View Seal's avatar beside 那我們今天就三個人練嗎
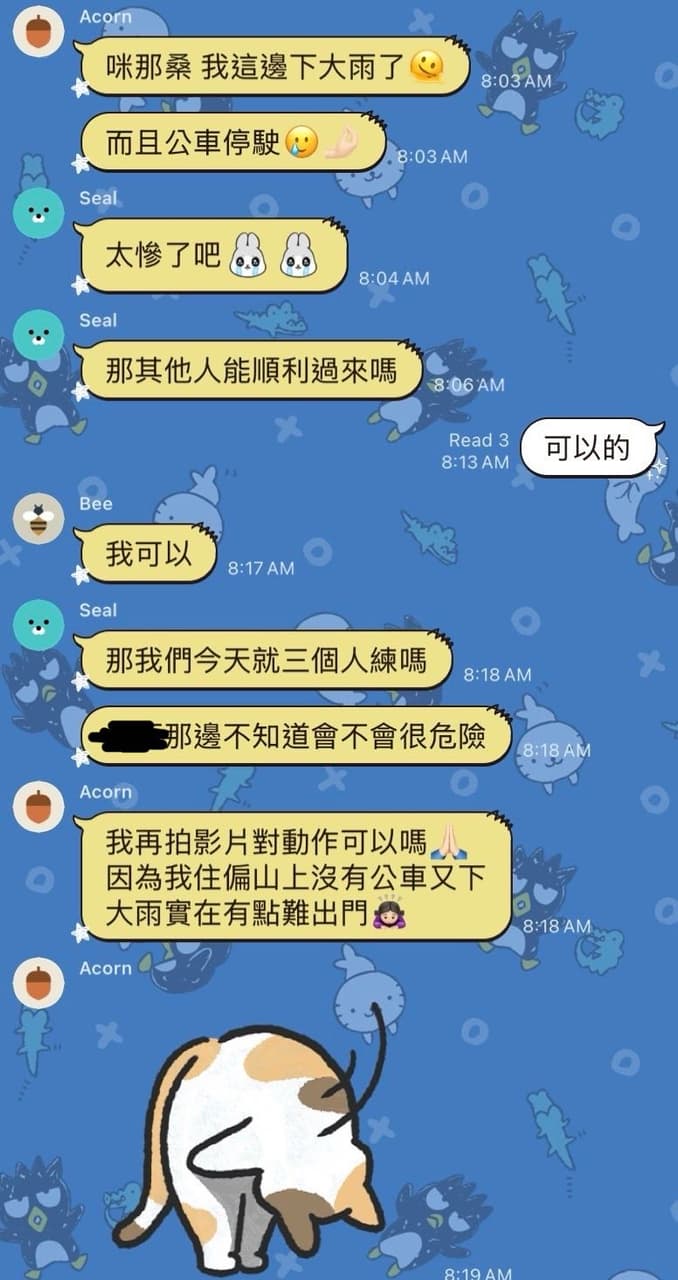Screen dimensions: 678x1280 [38, 625]
